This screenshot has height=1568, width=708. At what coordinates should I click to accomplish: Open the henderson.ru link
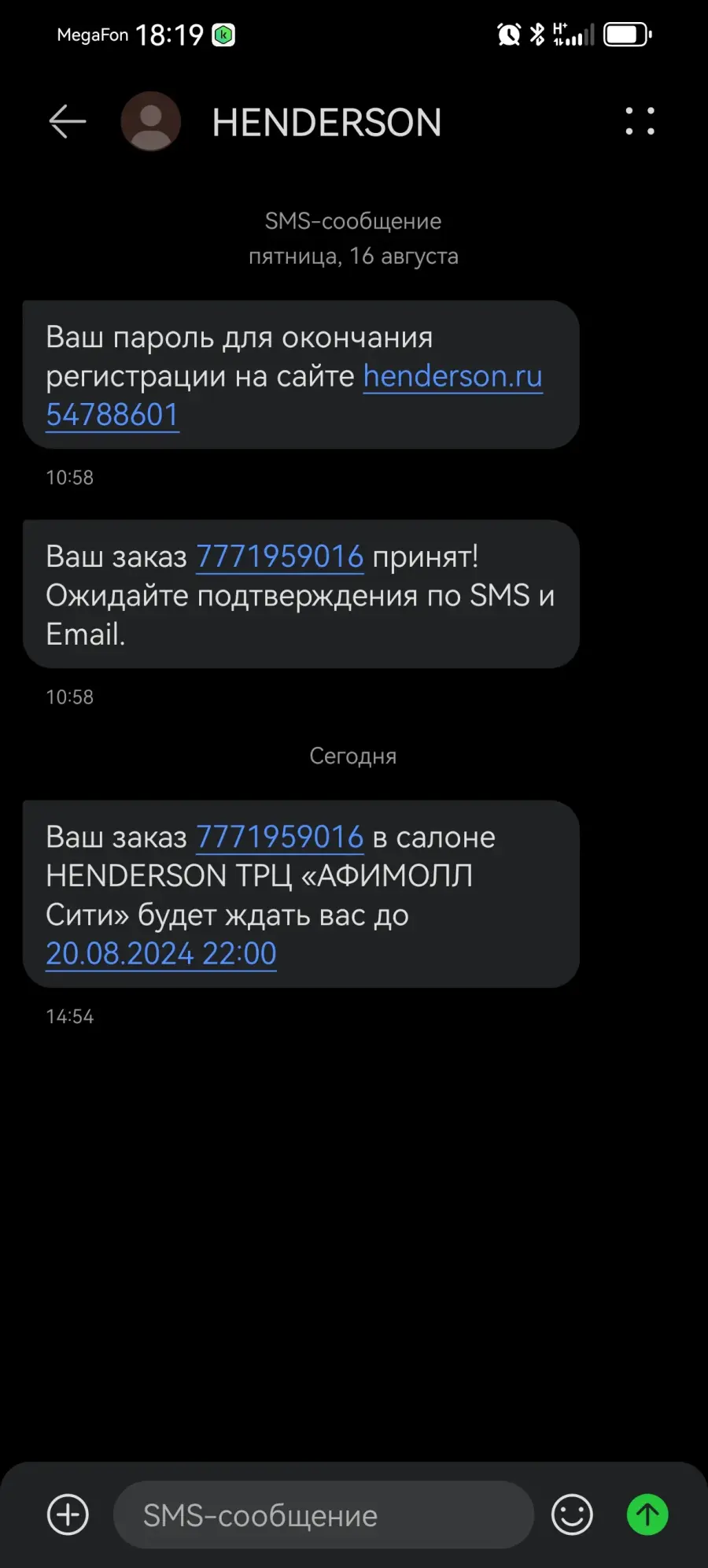pyautogui.click(x=452, y=376)
